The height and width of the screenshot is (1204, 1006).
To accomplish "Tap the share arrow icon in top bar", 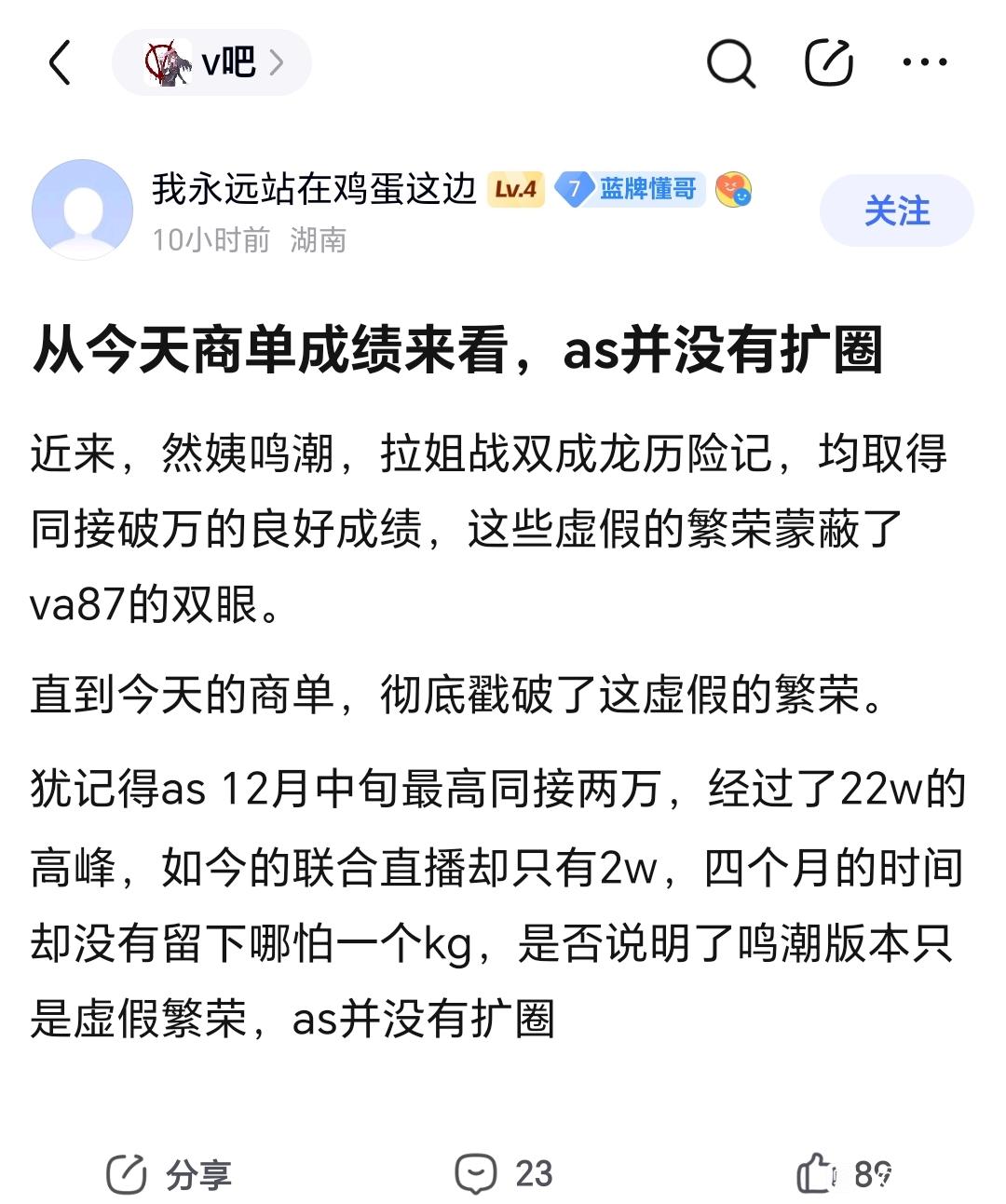I will [828, 63].
